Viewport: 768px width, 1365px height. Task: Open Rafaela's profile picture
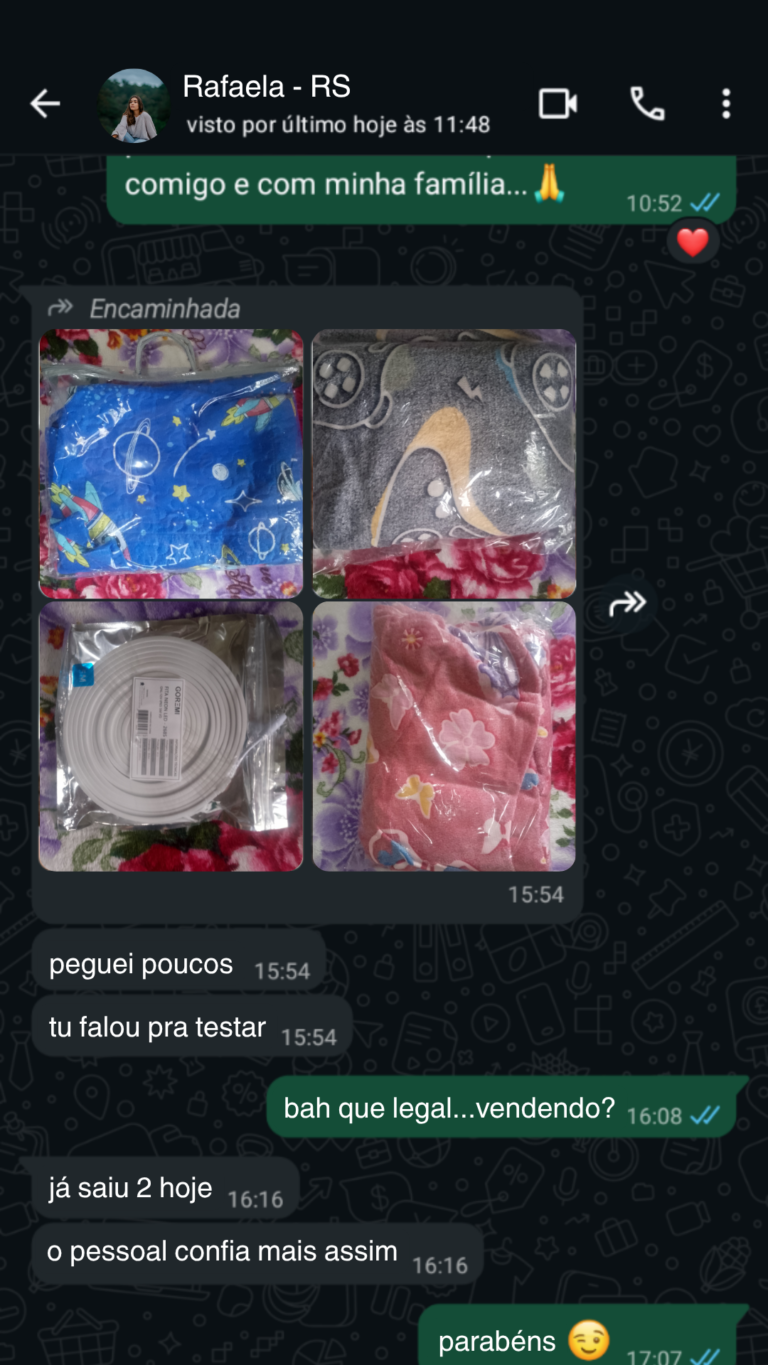click(x=133, y=105)
